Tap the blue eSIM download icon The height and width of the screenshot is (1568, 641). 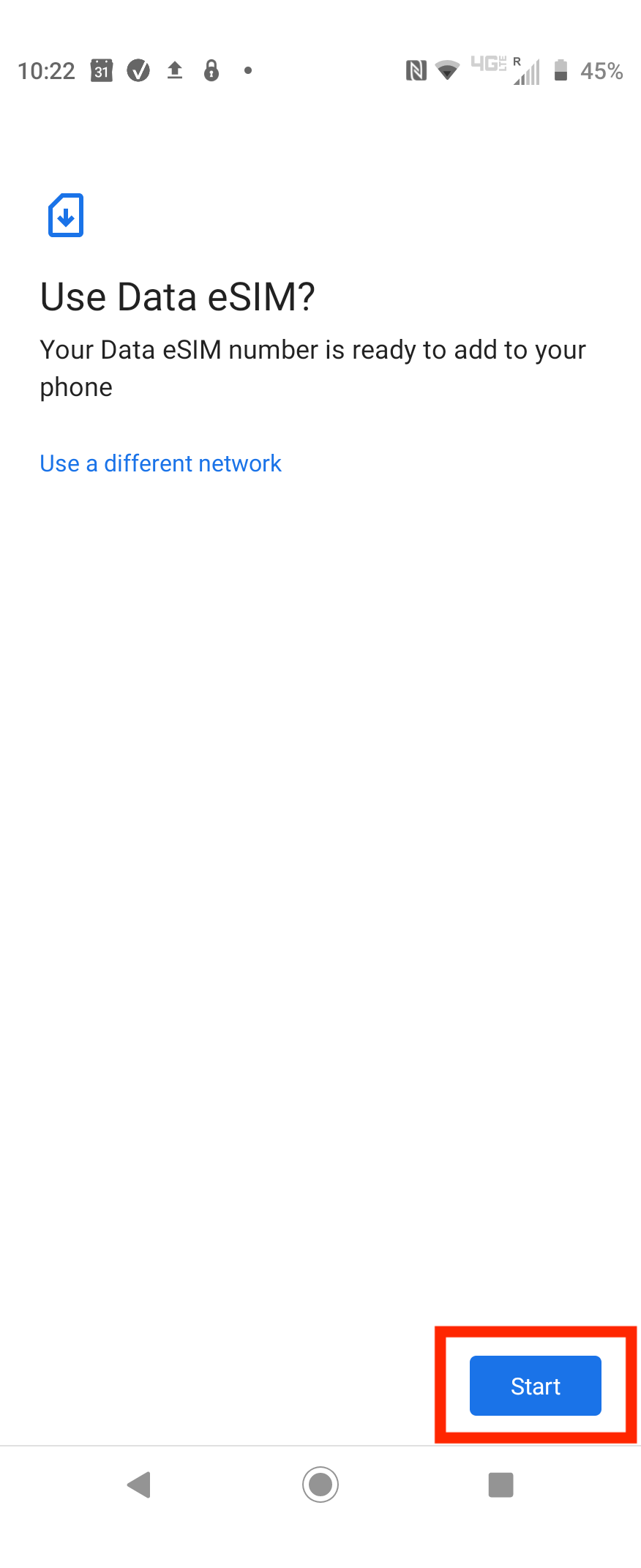point(65,215)
